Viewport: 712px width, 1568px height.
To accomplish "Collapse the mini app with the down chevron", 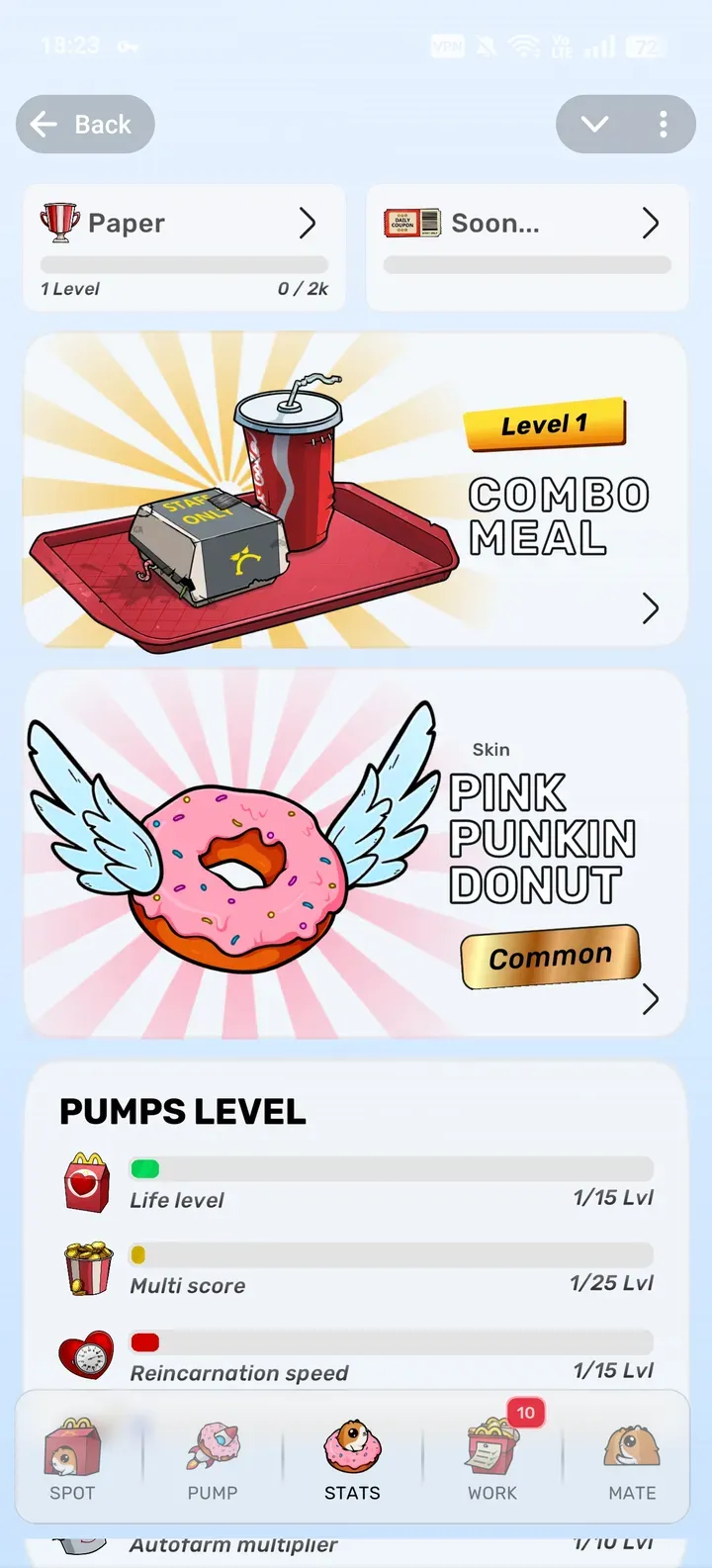I will (x=594, y=125).
